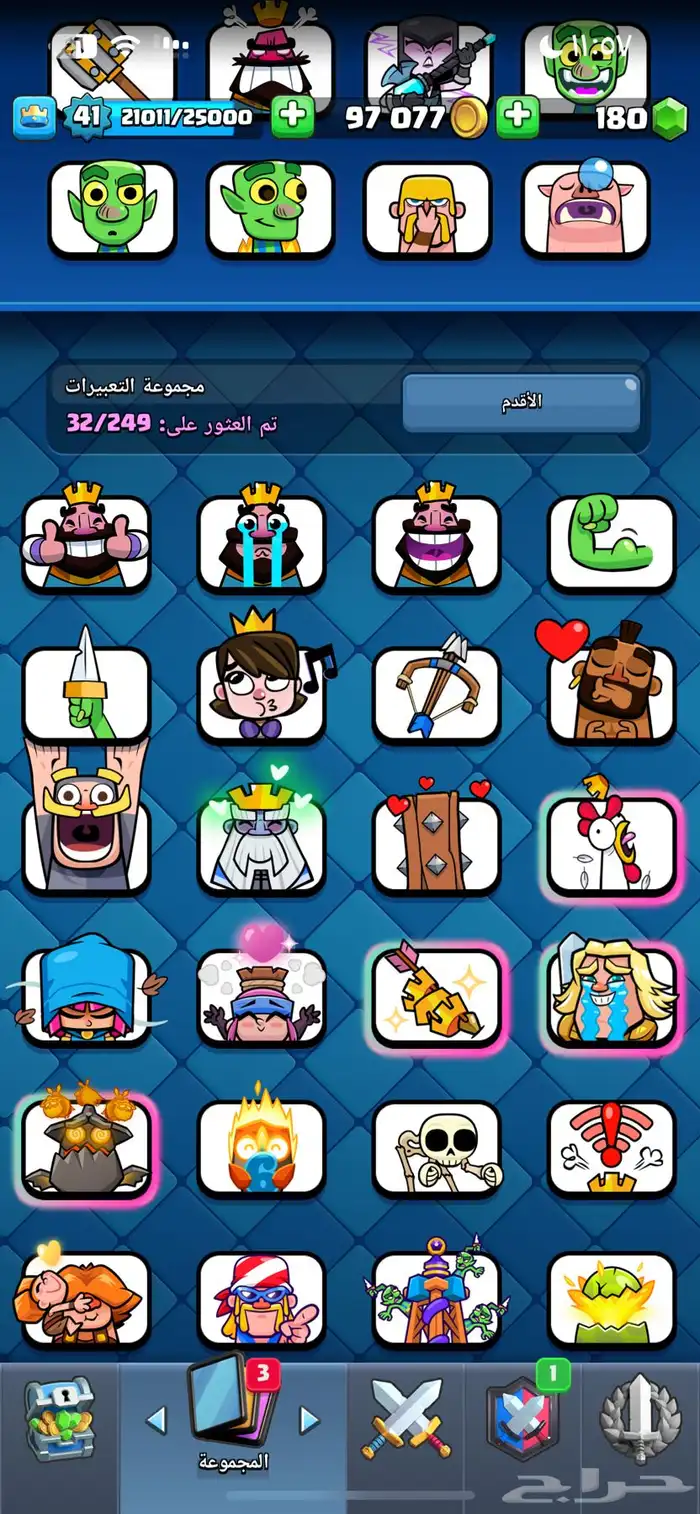Open the red wifi warning emote

(x=611, y=1148)
